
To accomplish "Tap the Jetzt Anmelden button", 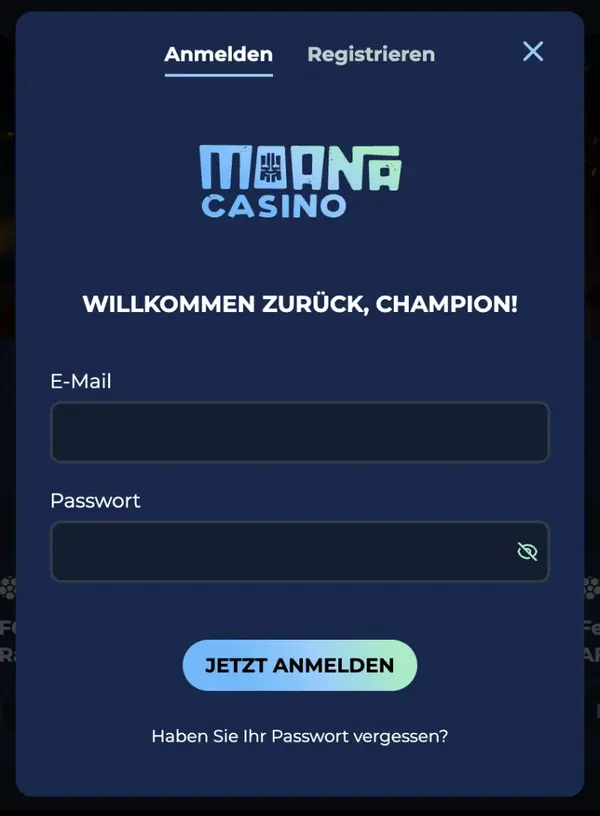I will [x=300, y=665].
